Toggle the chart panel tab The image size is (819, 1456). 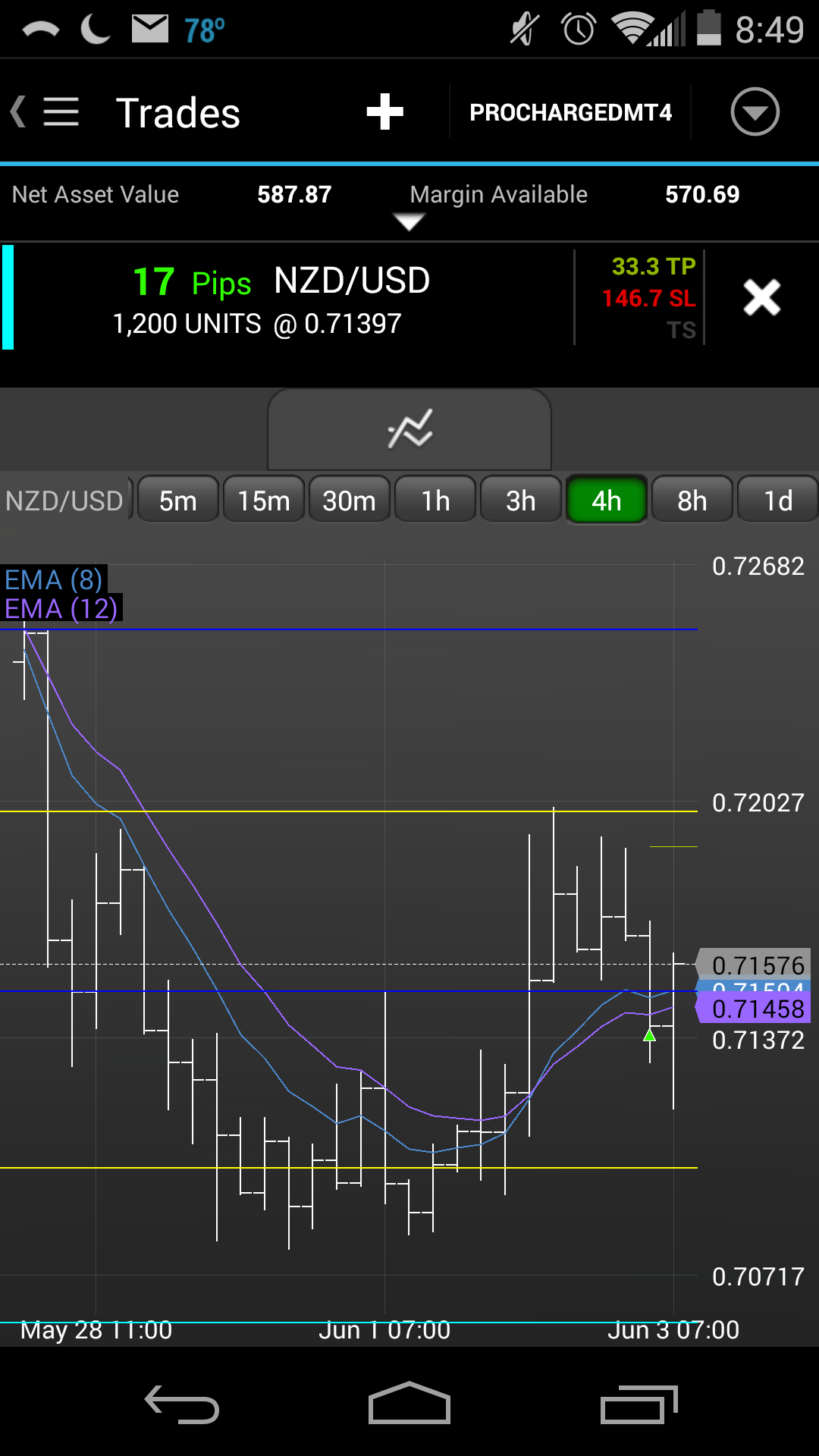point(409,429)
